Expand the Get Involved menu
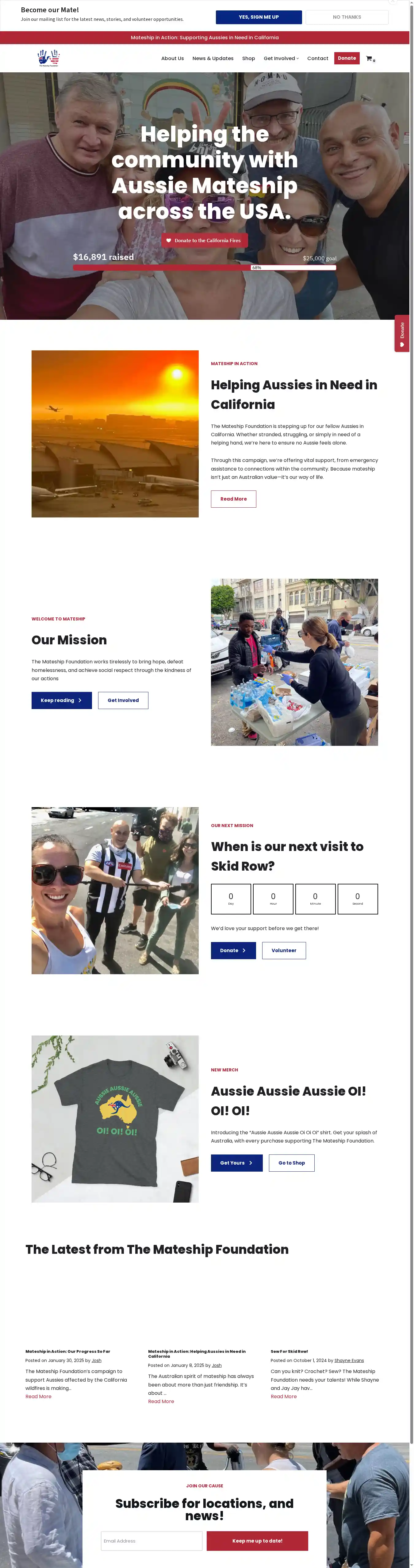The height and width of the screenshot is (1568, 414). pos(281,59)
